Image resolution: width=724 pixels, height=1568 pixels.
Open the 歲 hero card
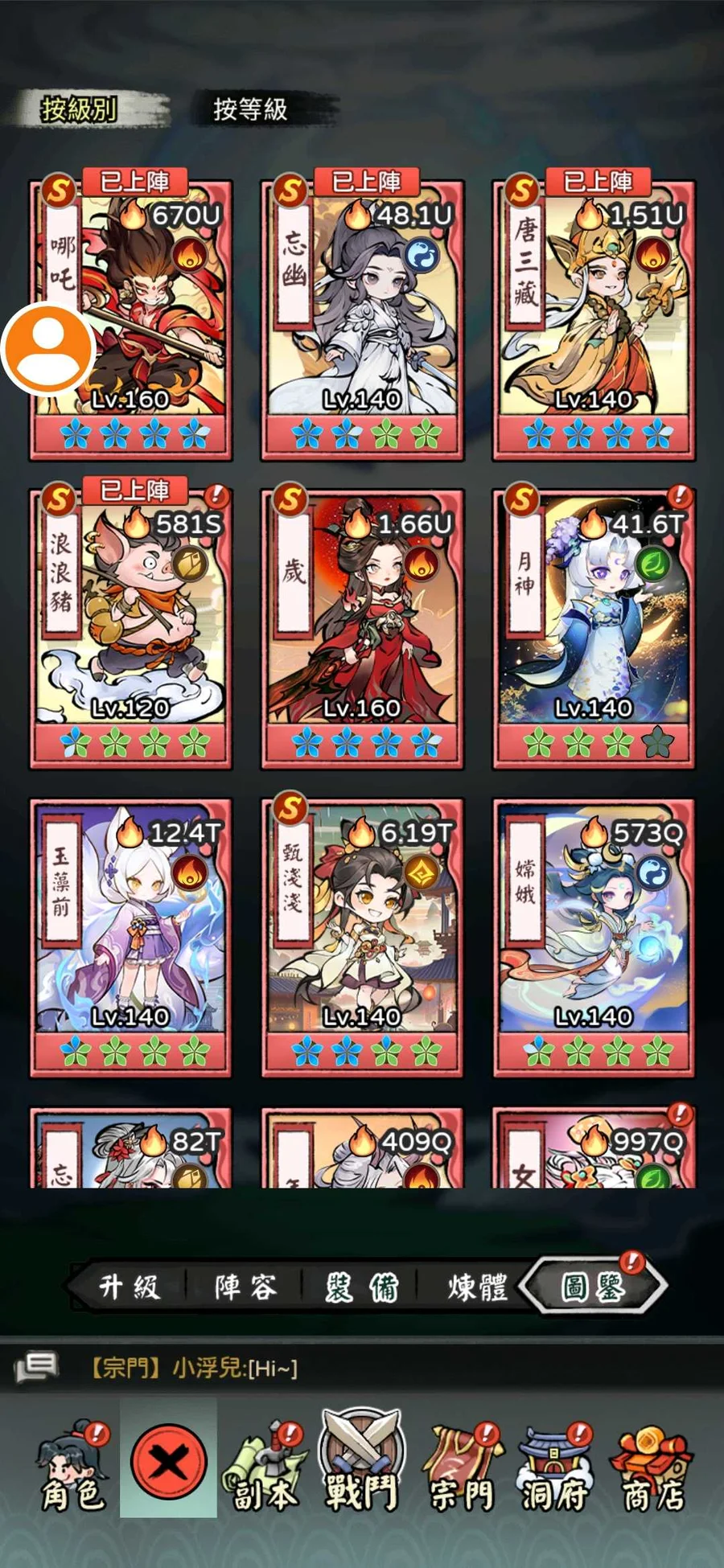pos(362,629)
